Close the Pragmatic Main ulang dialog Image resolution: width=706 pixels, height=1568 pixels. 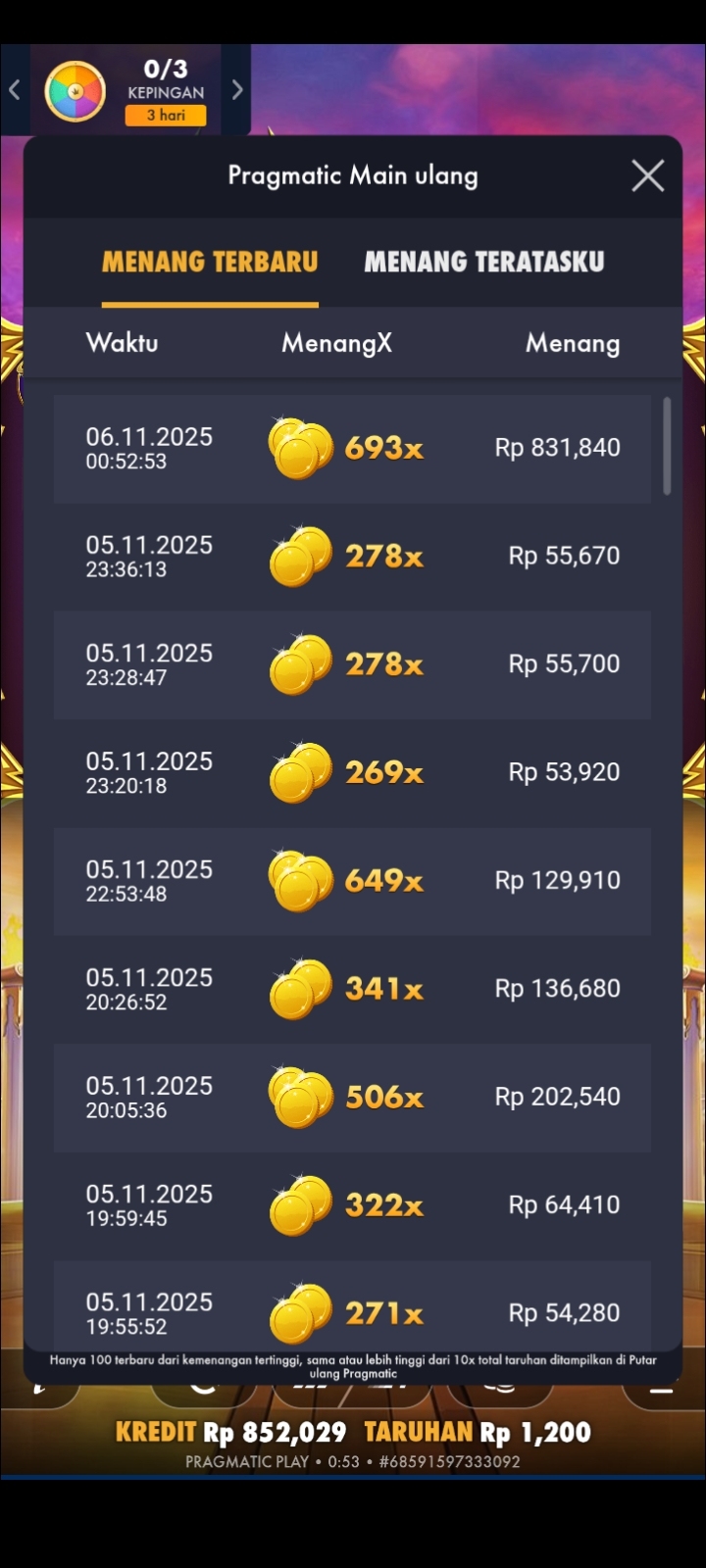tap(647, 176)
